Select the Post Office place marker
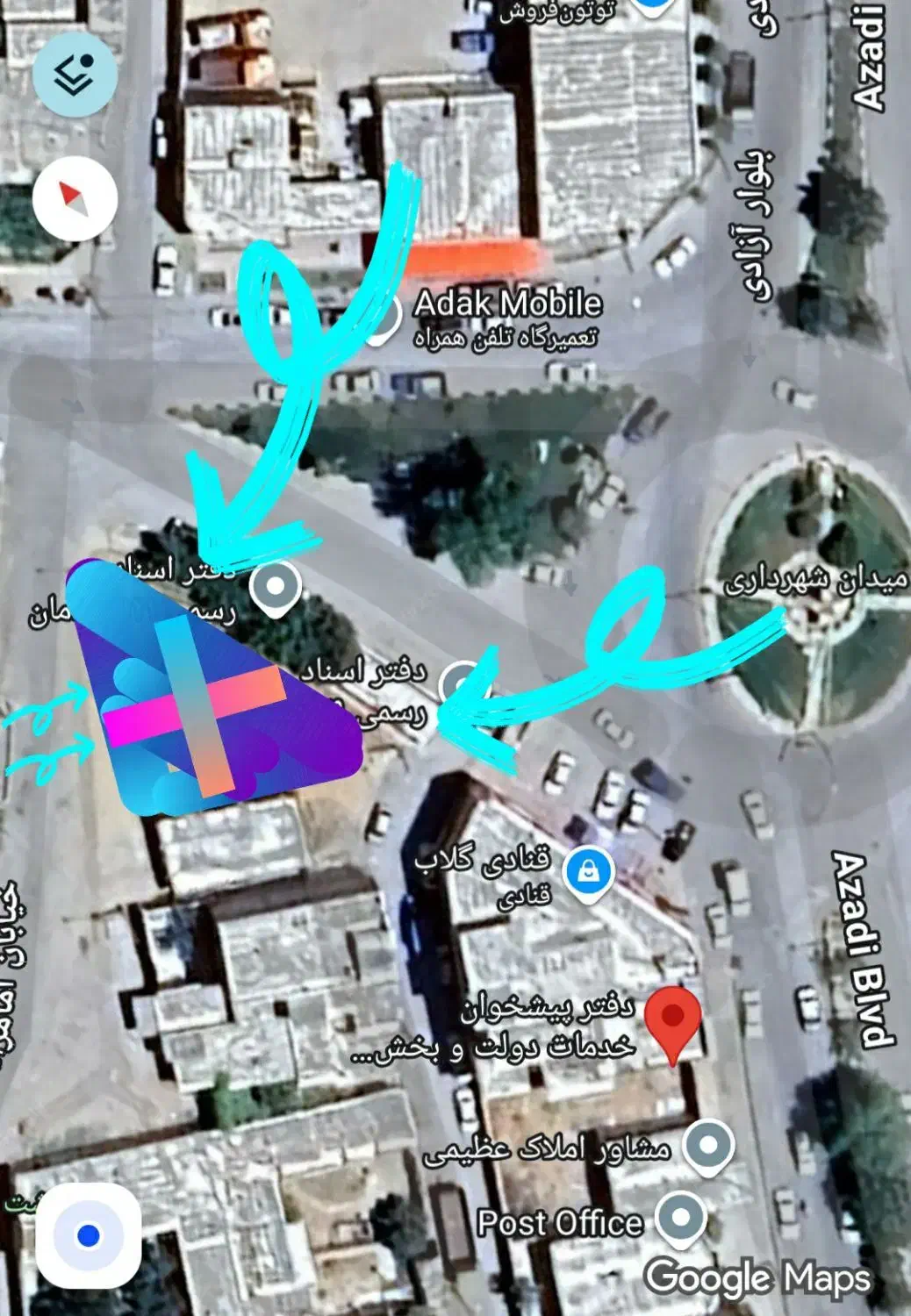This screenshot has width=911, height=1316. [x=682, y=1219]
